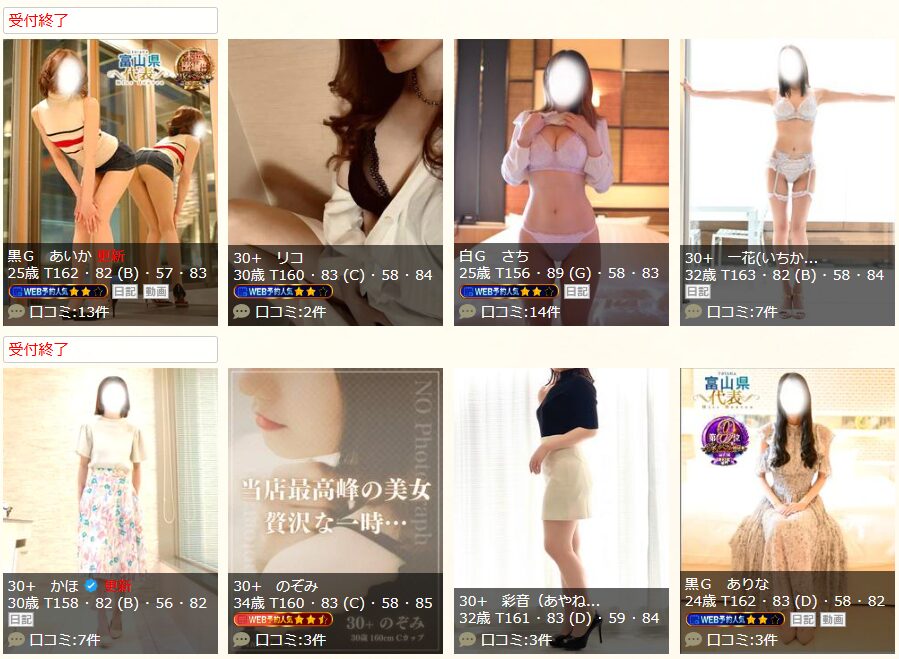Read あいか's 13 reviews
Image resolution: width=899 pixels, height=659 pixels.
click(70, 312)
